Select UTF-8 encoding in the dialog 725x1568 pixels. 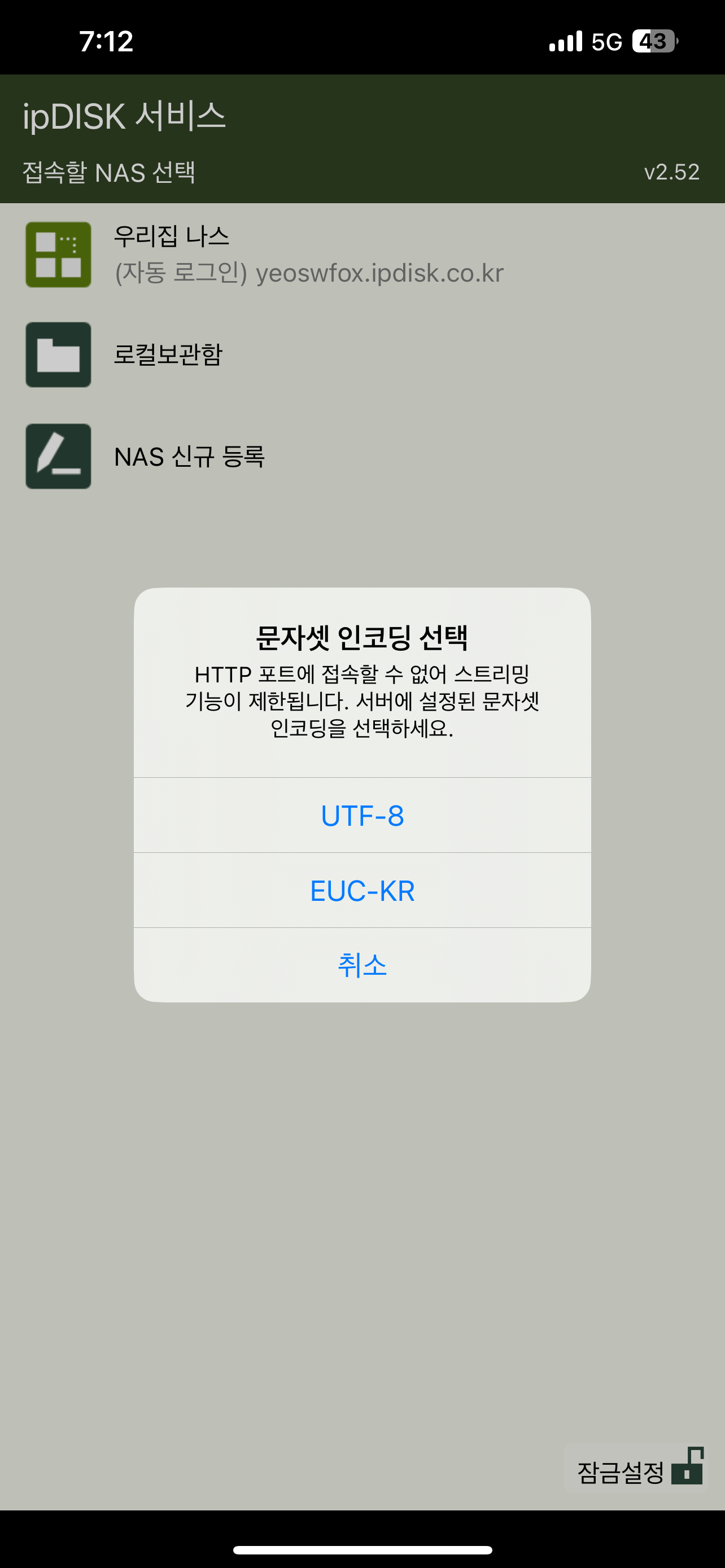pos(362,815)
